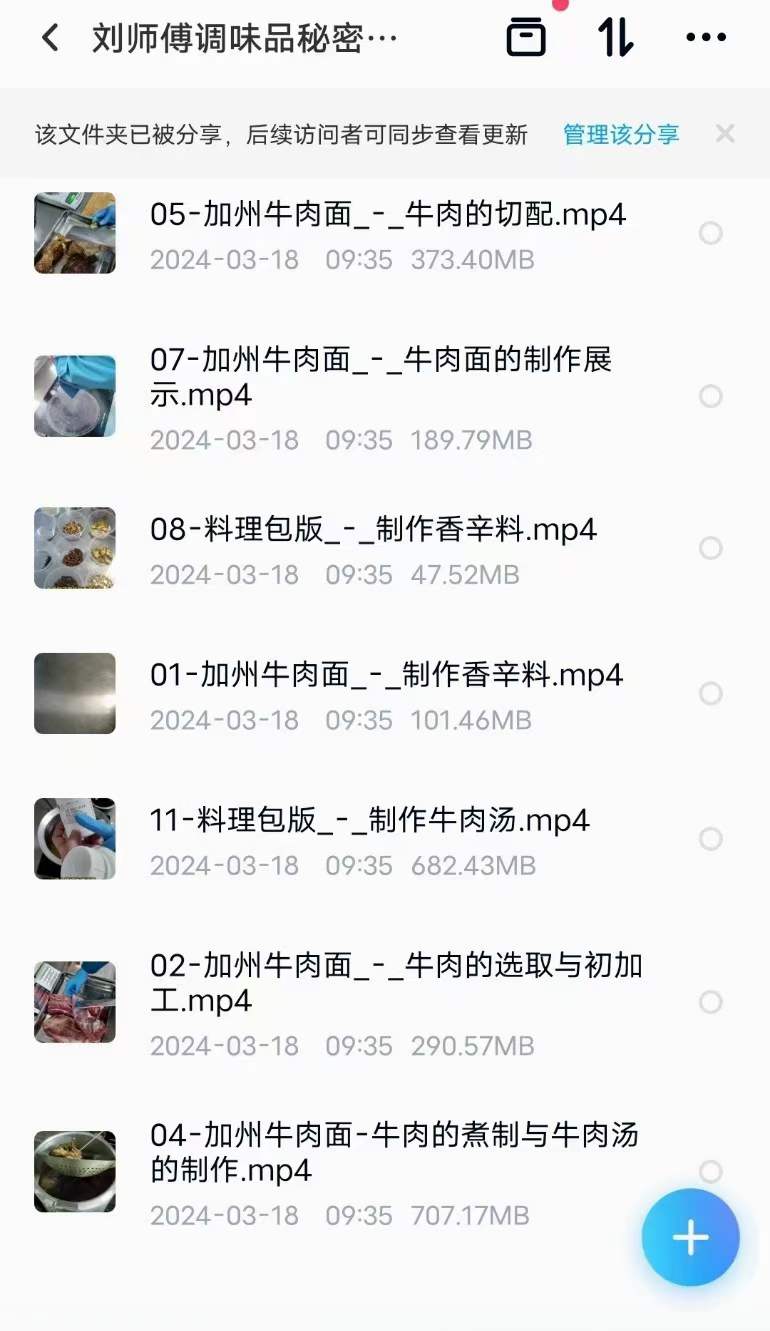Select the circle next to 08-料理包版 video
770x1331 pixels.
point(711,548)
